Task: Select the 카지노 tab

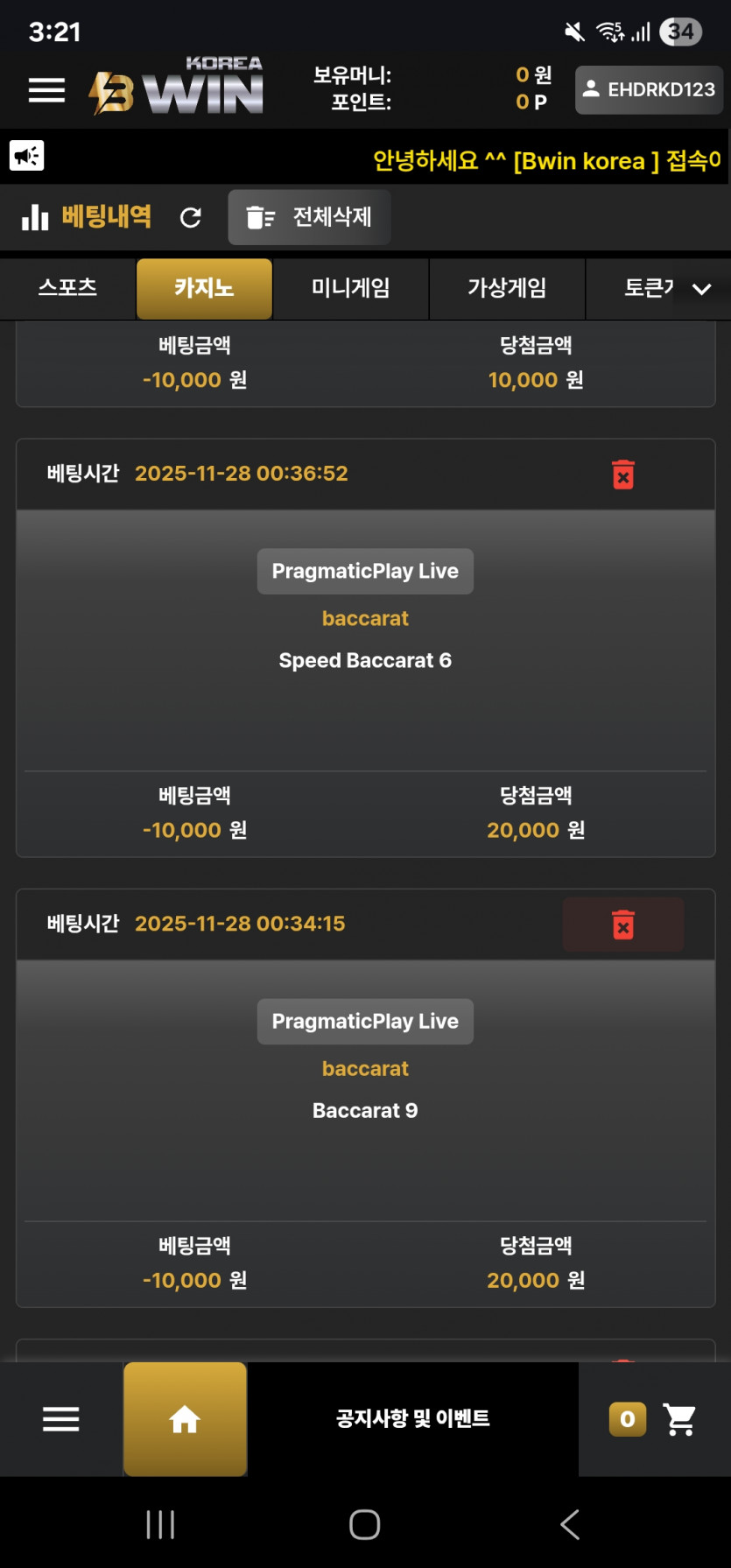Action: tap(204, 288)
